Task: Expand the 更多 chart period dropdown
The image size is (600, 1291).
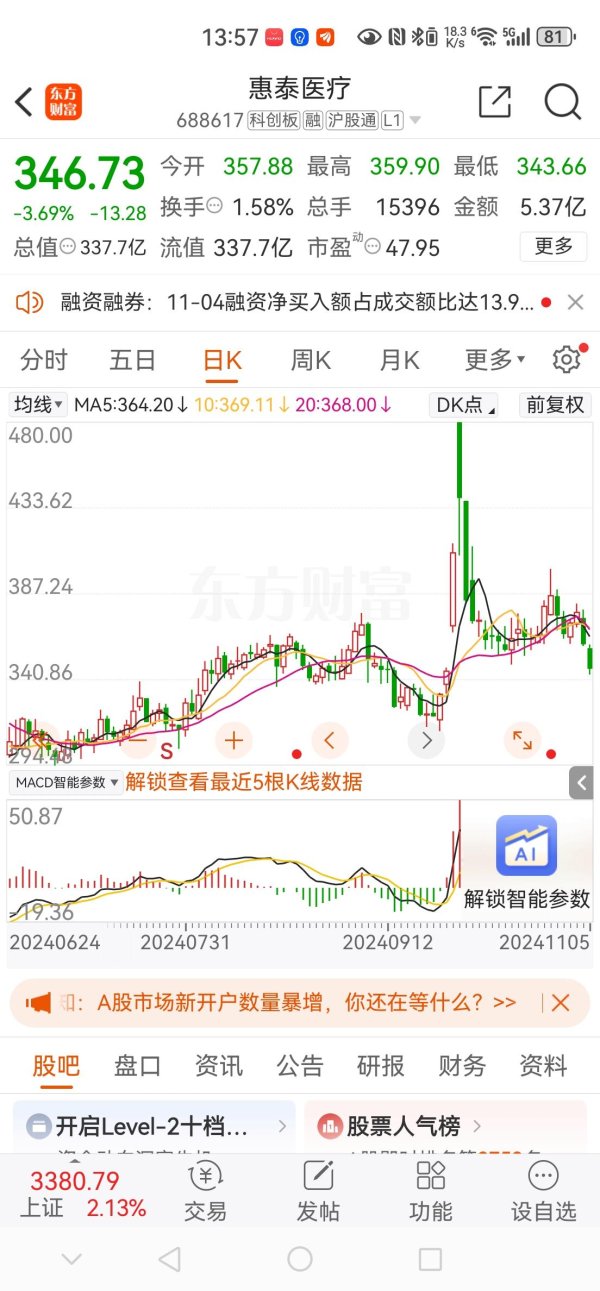Action: (494, 360)
